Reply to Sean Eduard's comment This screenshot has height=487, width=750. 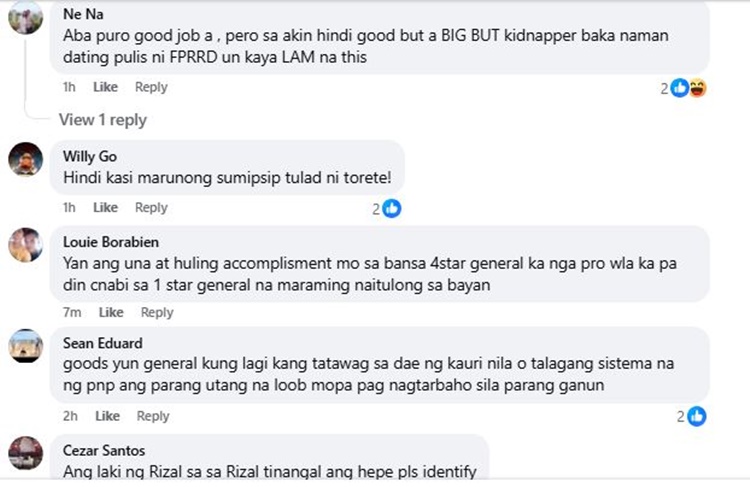coord(151,416)
